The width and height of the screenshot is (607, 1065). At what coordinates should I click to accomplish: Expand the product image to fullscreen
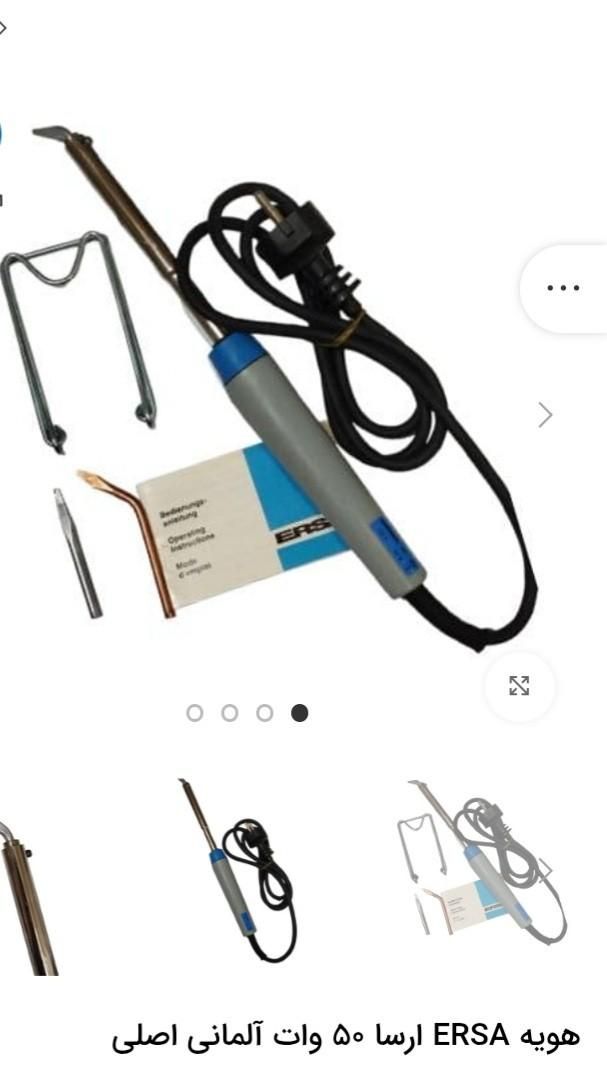[x=519, y=686]
